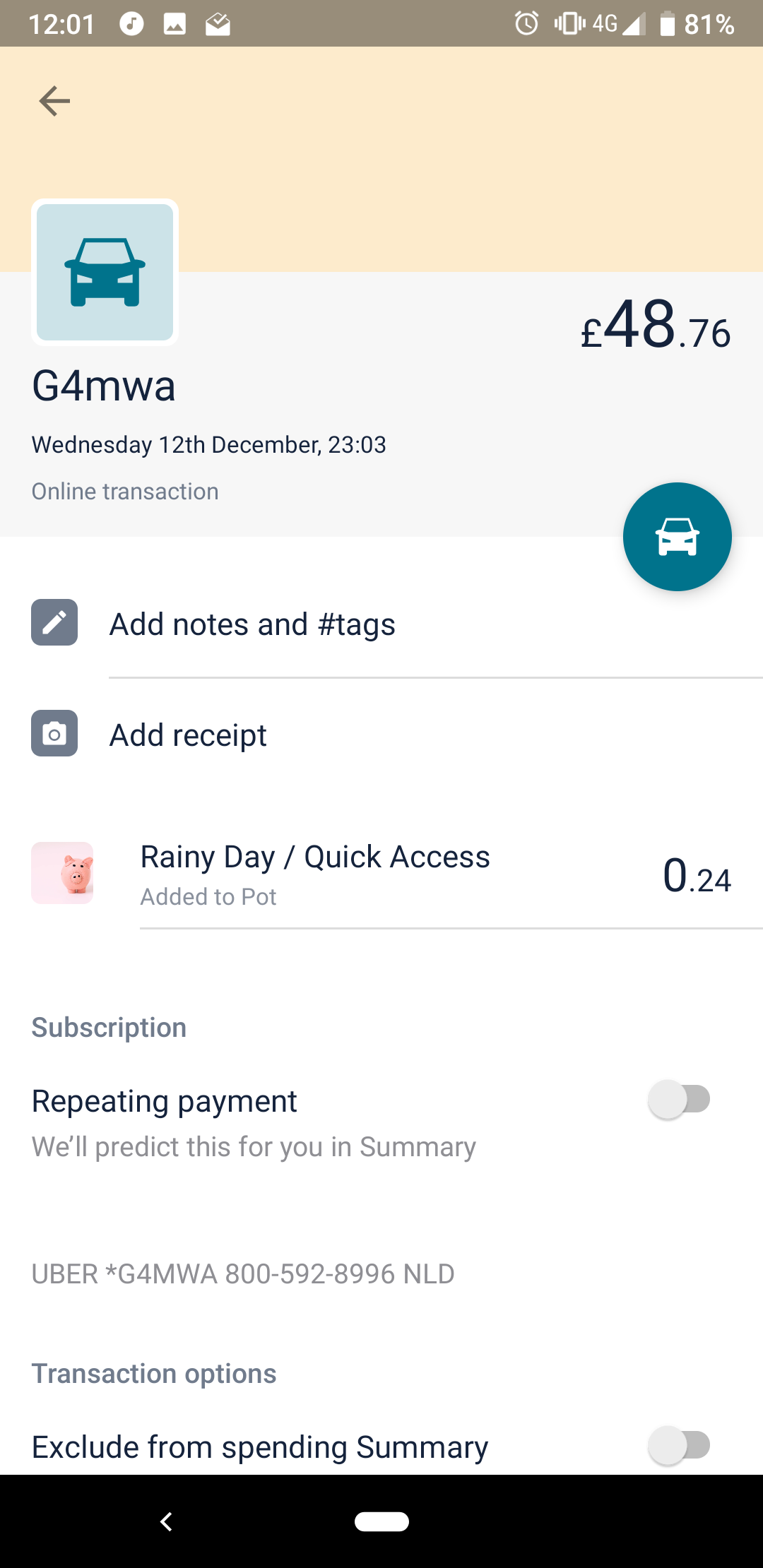Tap the UBER *G4MWA reference text

click(242, 1273)
